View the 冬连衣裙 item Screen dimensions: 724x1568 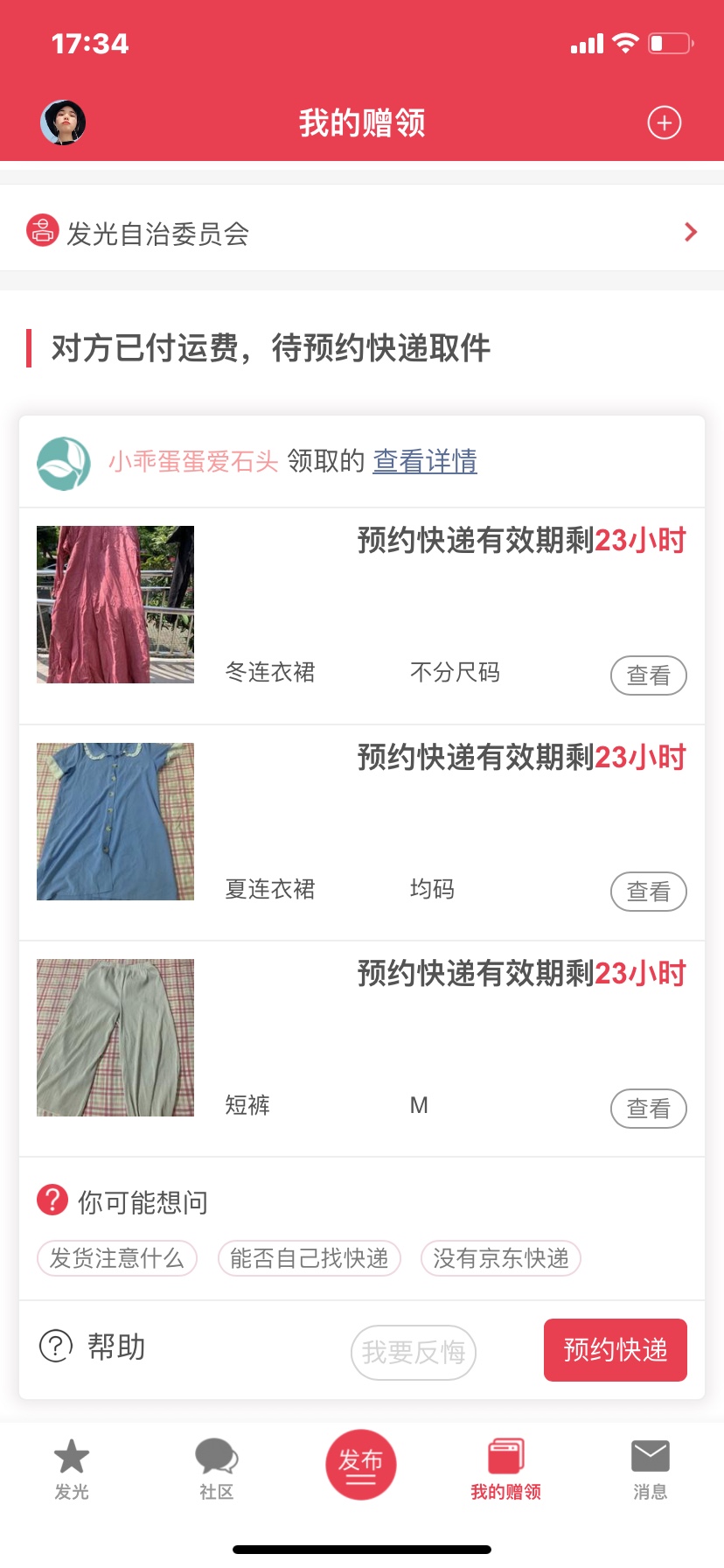(648, 675)
